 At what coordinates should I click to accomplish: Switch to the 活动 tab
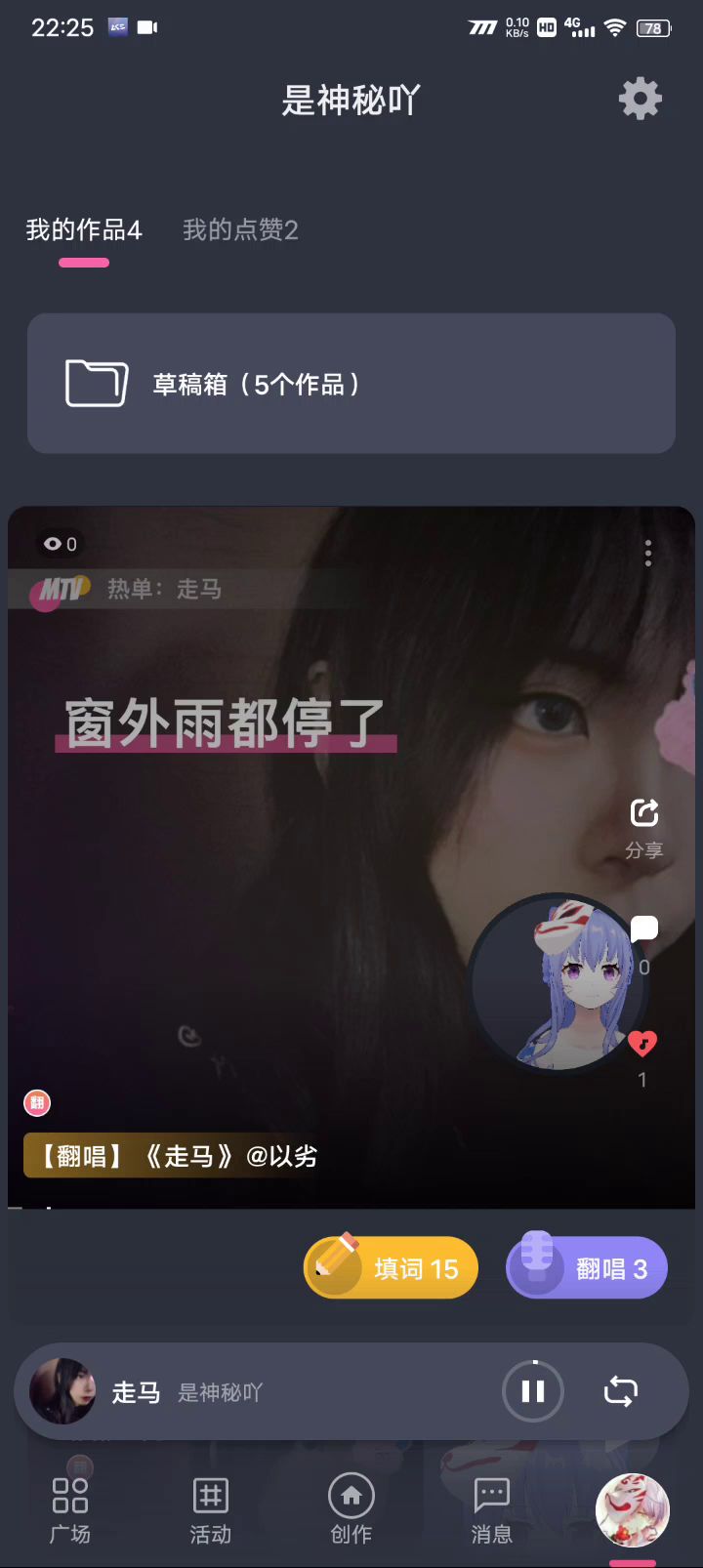tap(211, 1509)
